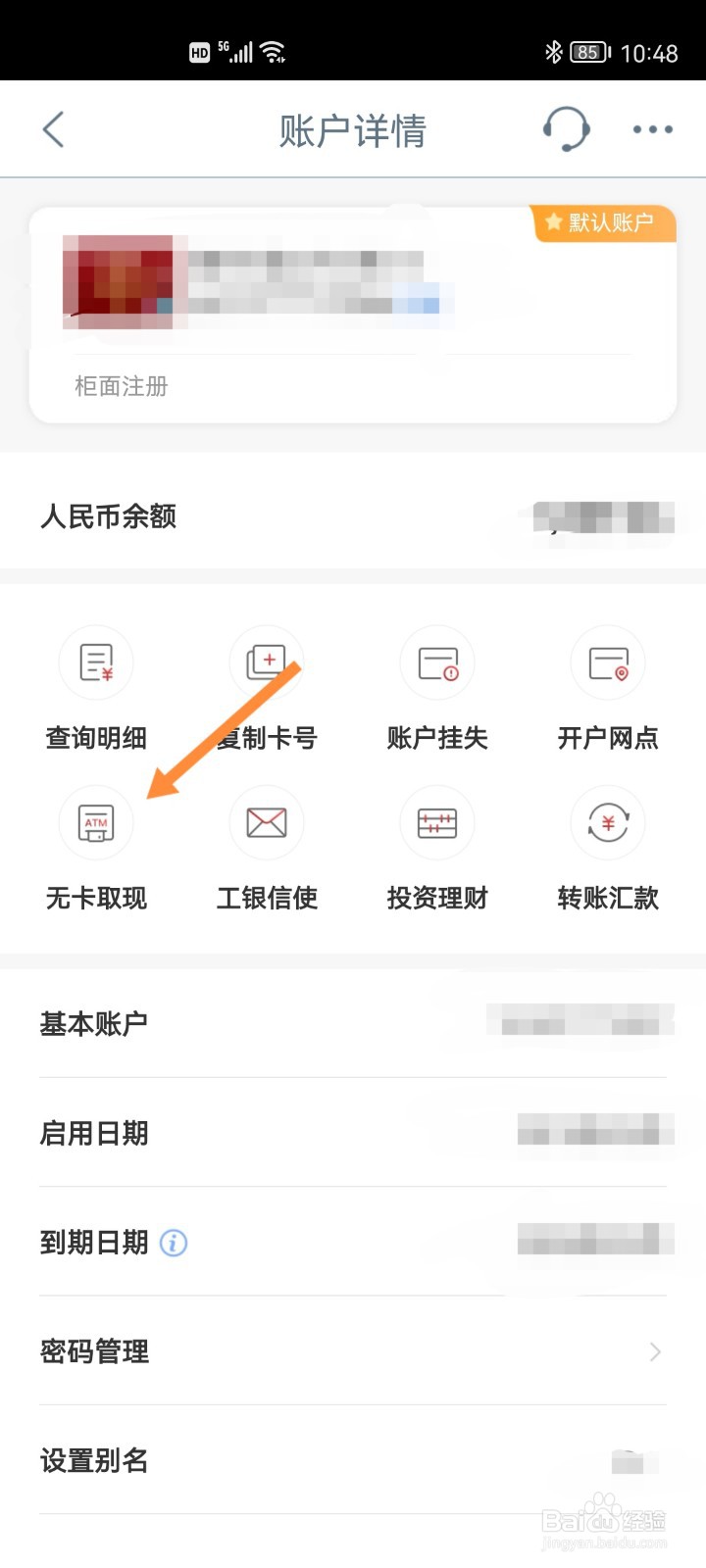Expand 密码管理 via its chevron
Screen dimensions: 706x1568
click(x=654, y=1351)
